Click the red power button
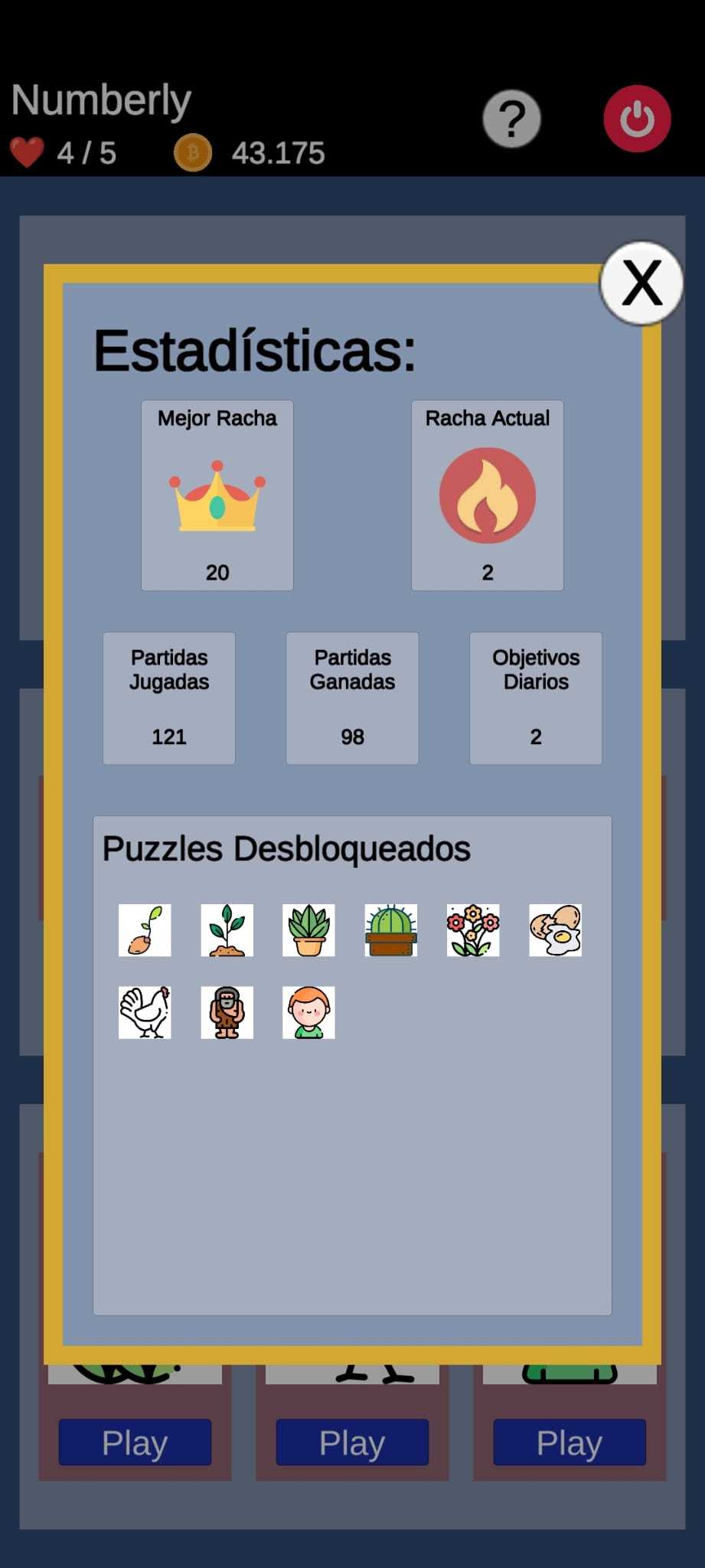 coord(638,119)
